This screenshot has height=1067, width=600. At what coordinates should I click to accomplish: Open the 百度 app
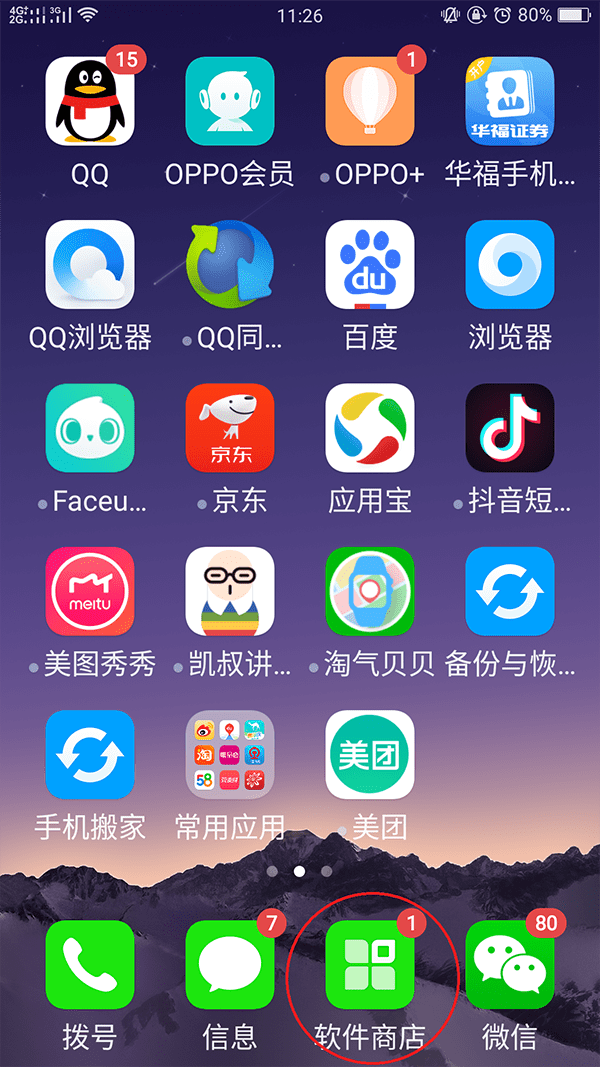pyautogui.click(x=370, y=264)
